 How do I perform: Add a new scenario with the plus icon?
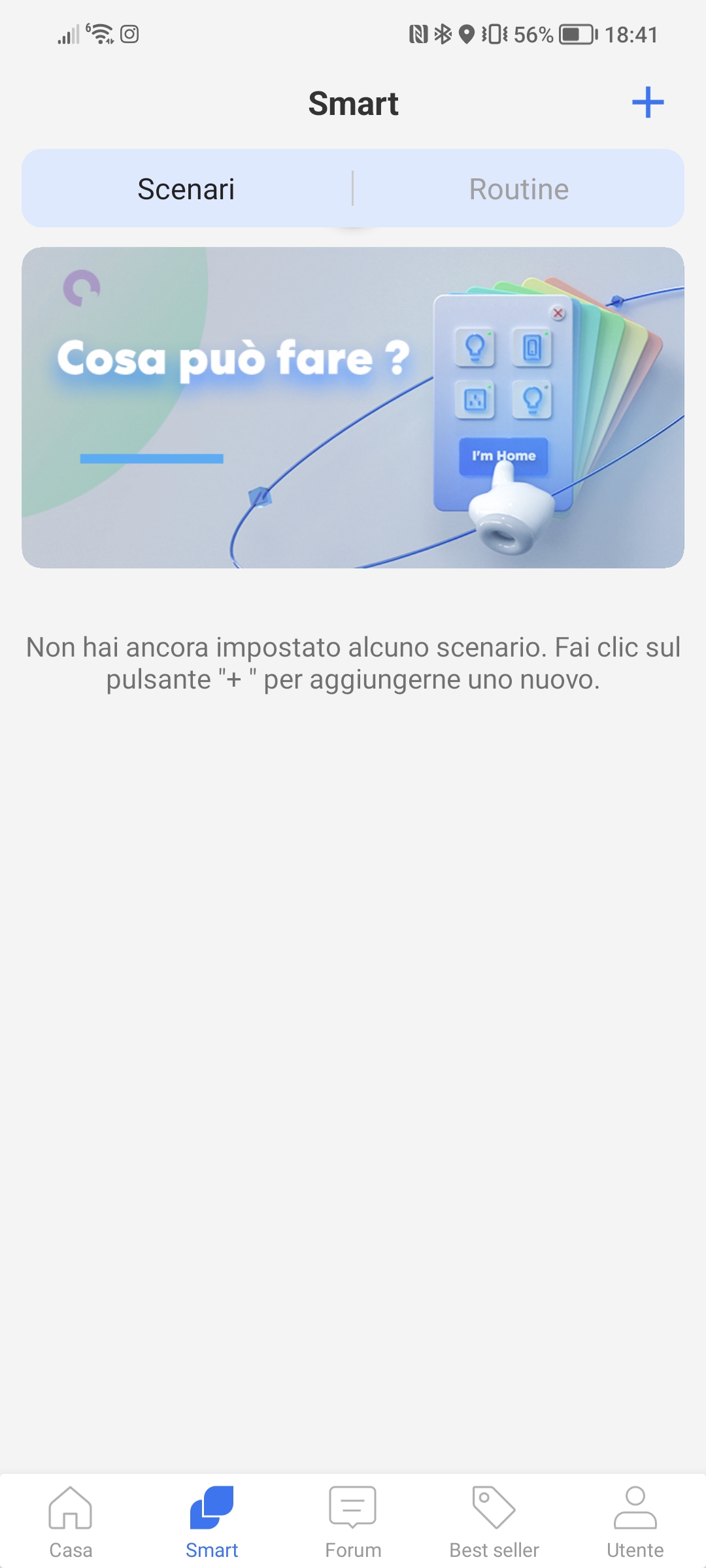(x=648, y=103)
